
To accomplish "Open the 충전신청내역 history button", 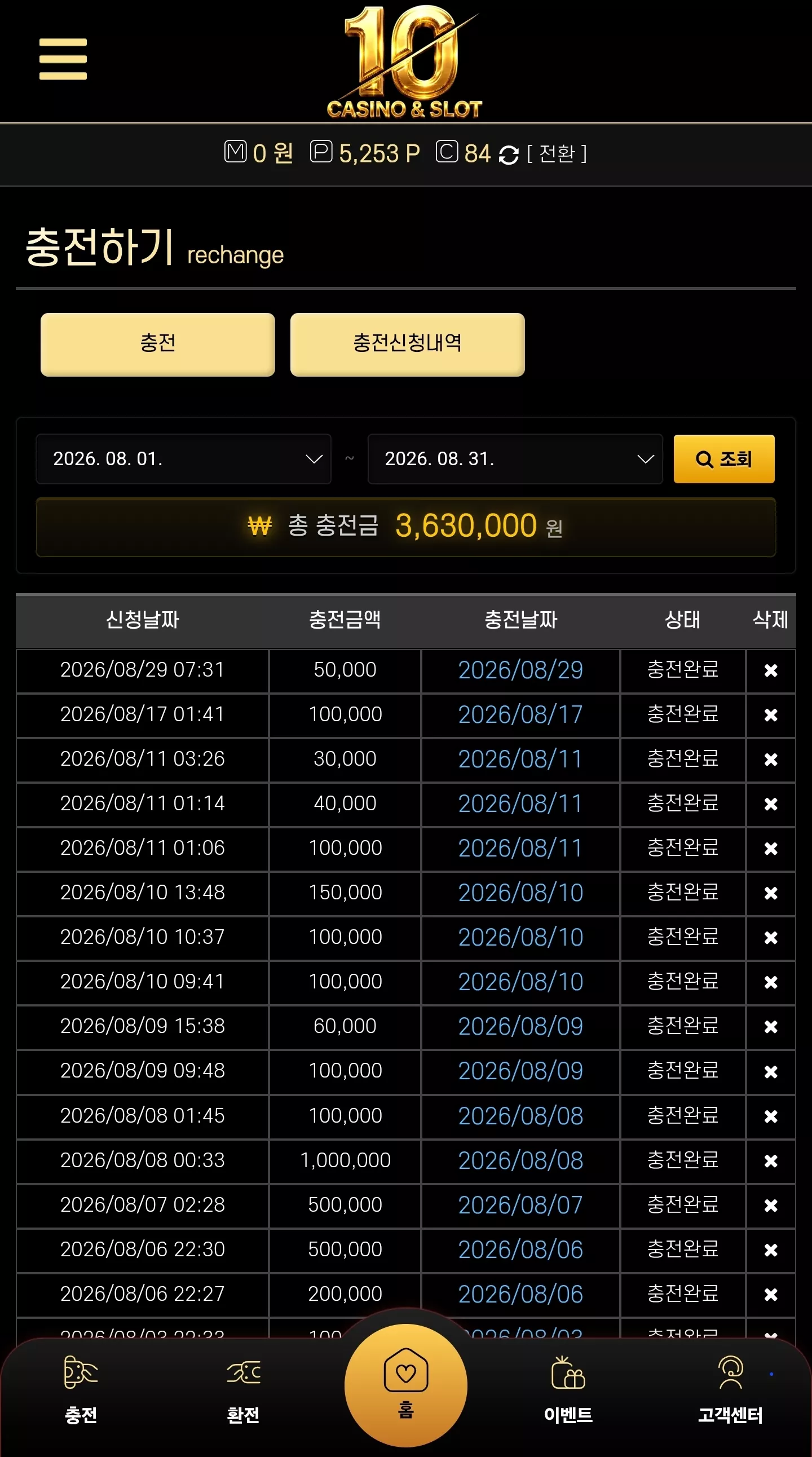I will [407, 344].
